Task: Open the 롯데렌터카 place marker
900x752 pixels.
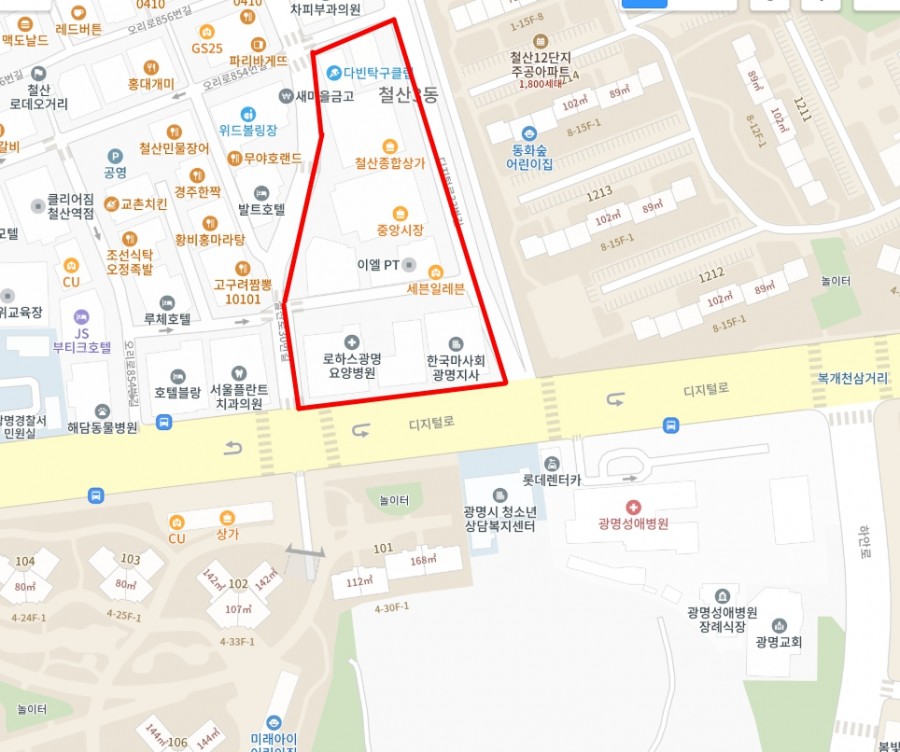Action: 552,464
